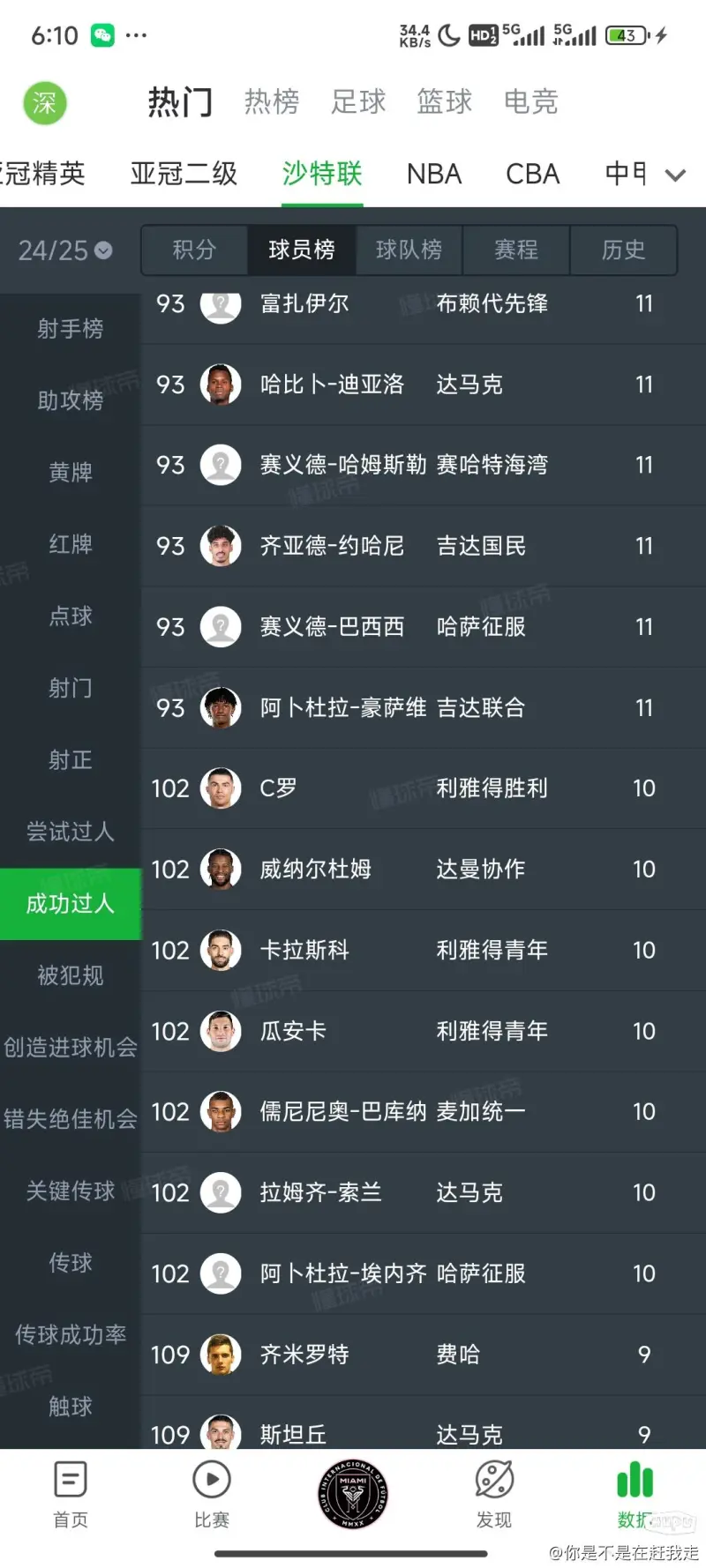Switch to the 积分 standings segment
The image size is (706, 1568).
coord(194,250)
